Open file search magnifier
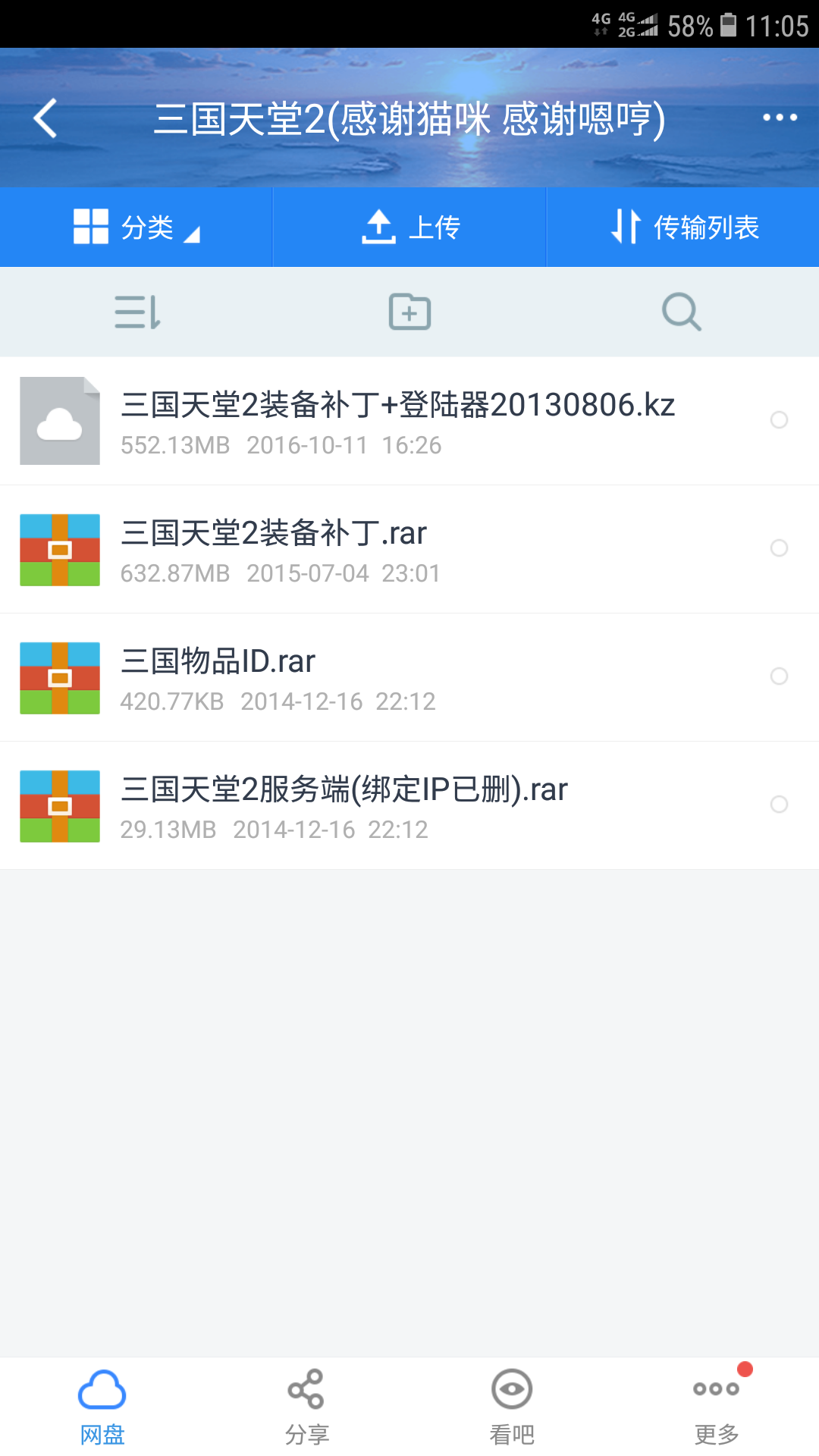Viewport: 819px width, 1456px height. click(x=681, y=312)
